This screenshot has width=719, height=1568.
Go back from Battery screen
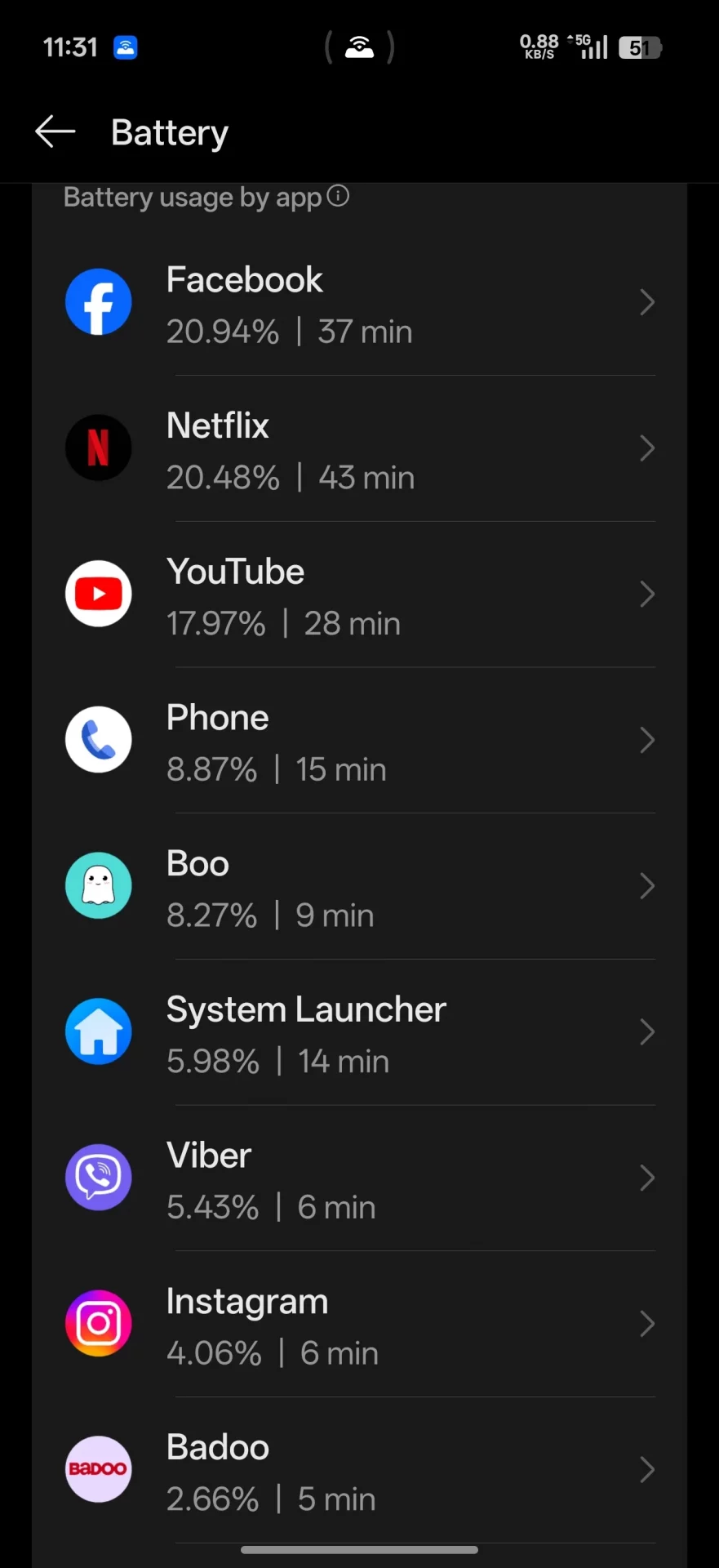55,131
